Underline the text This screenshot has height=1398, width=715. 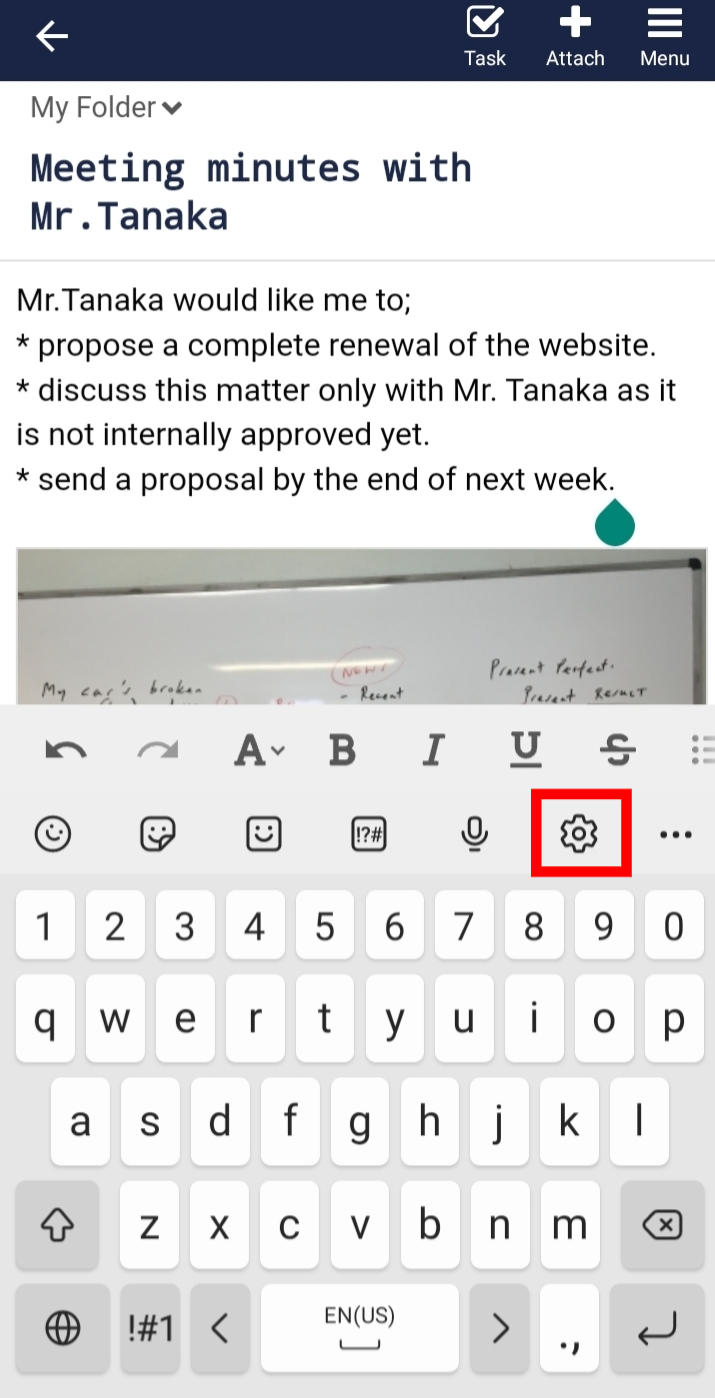[525, 750]
